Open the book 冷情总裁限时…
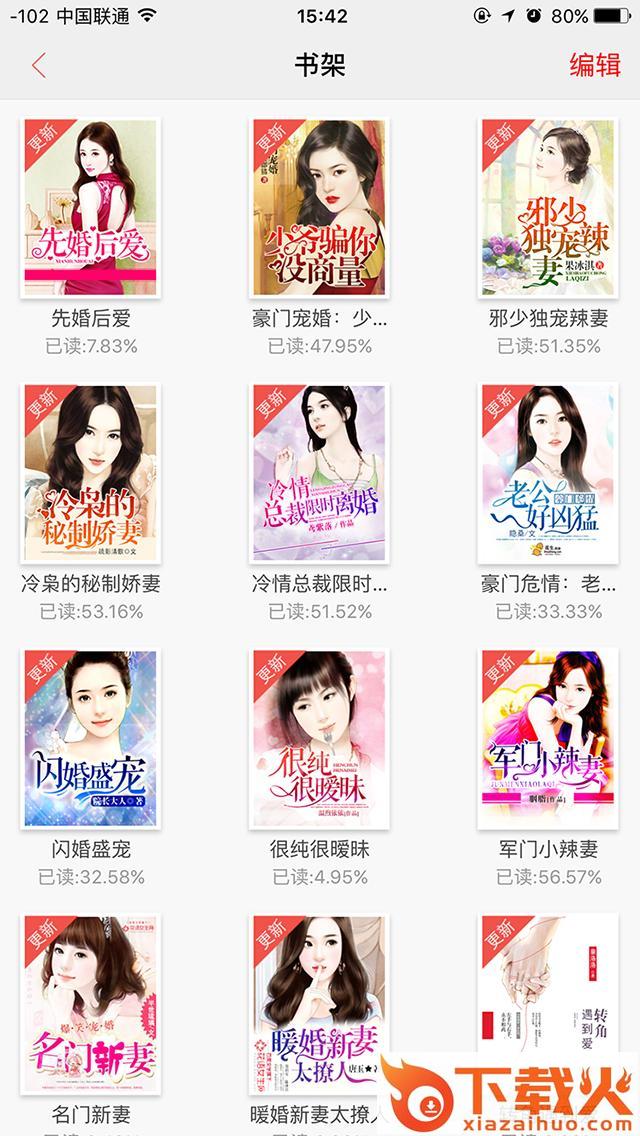This screenshot has height=1136, width=640. pos(320,473)
